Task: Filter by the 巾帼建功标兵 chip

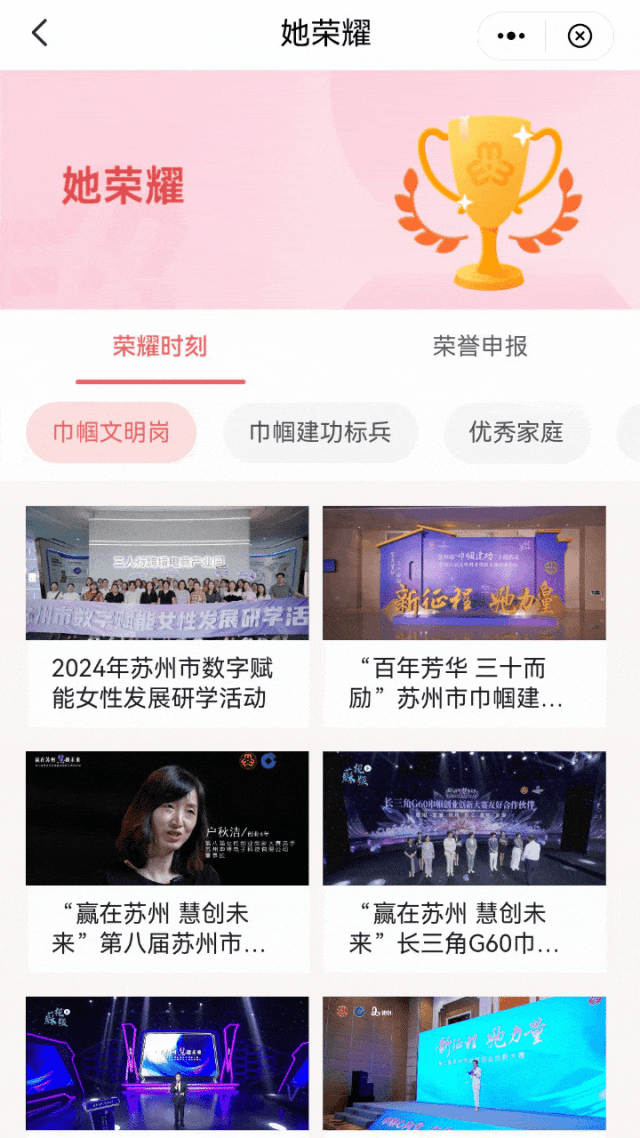Action: coord(320,432)
